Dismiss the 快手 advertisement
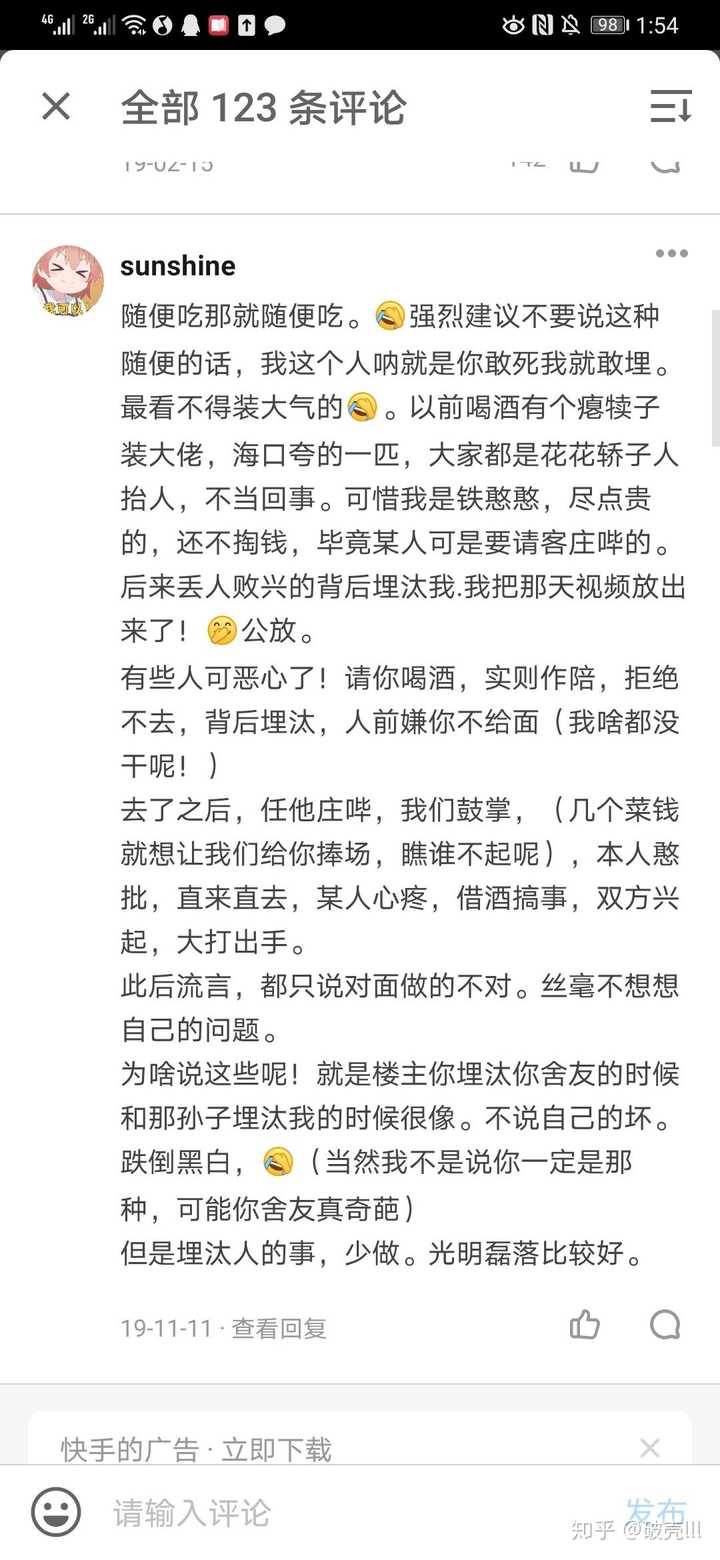 click(650, 1447)
